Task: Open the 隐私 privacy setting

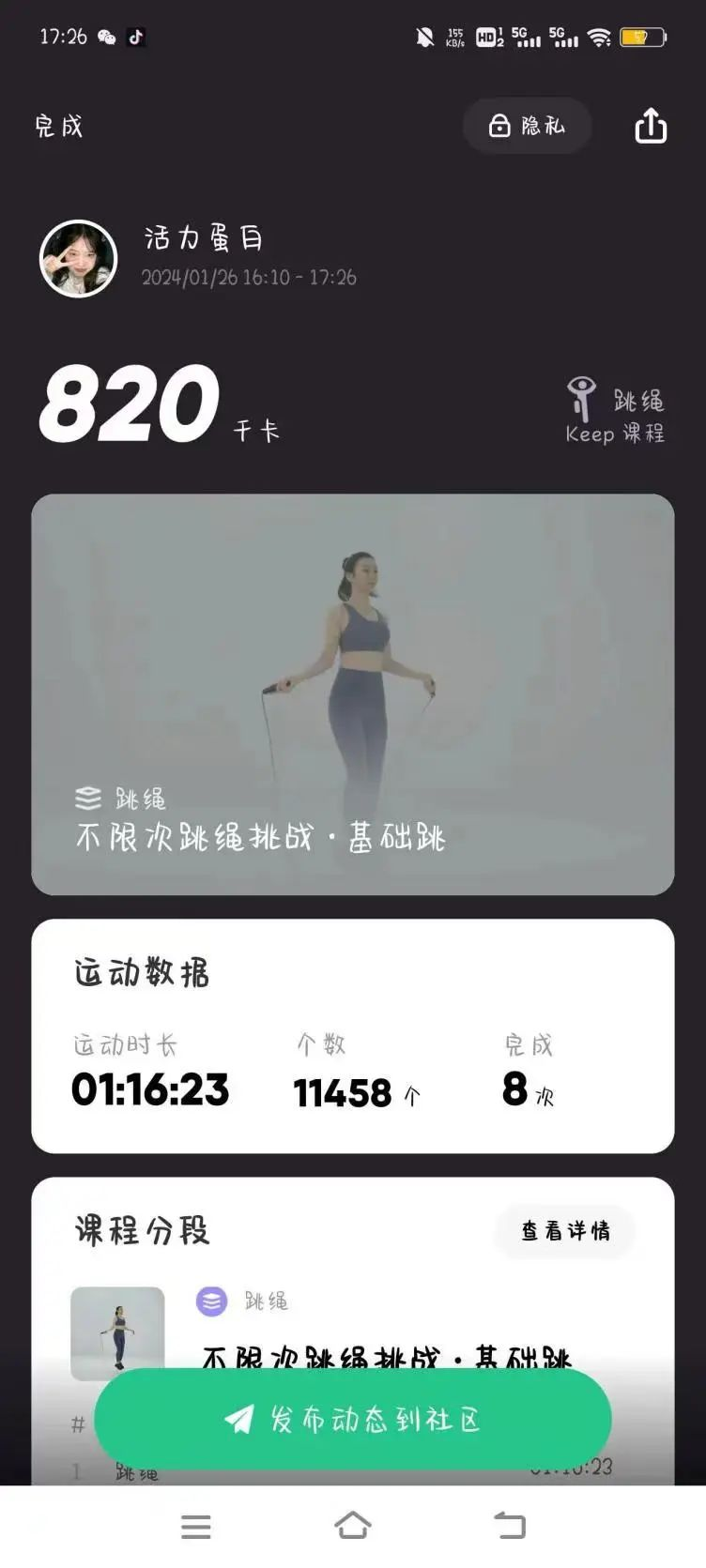Action: pyautogui.click(x=527, y=126)
